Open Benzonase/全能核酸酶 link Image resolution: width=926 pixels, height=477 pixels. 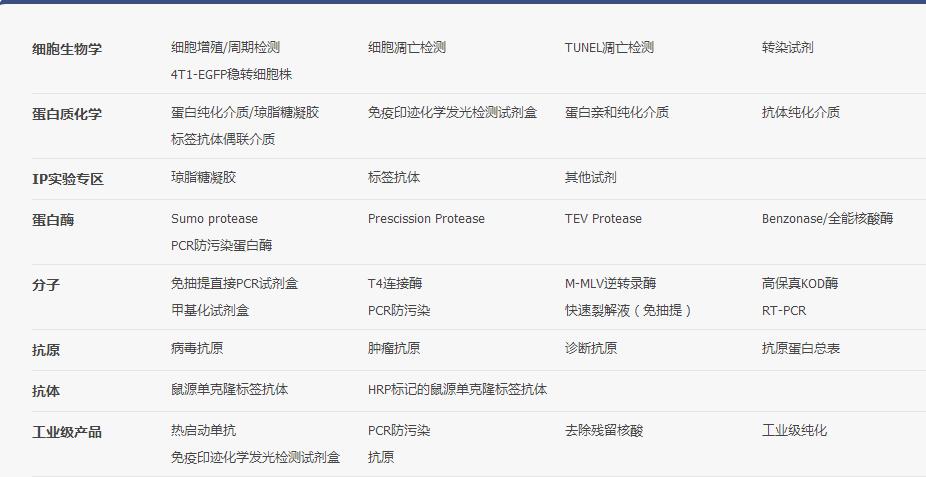(827, 218)
